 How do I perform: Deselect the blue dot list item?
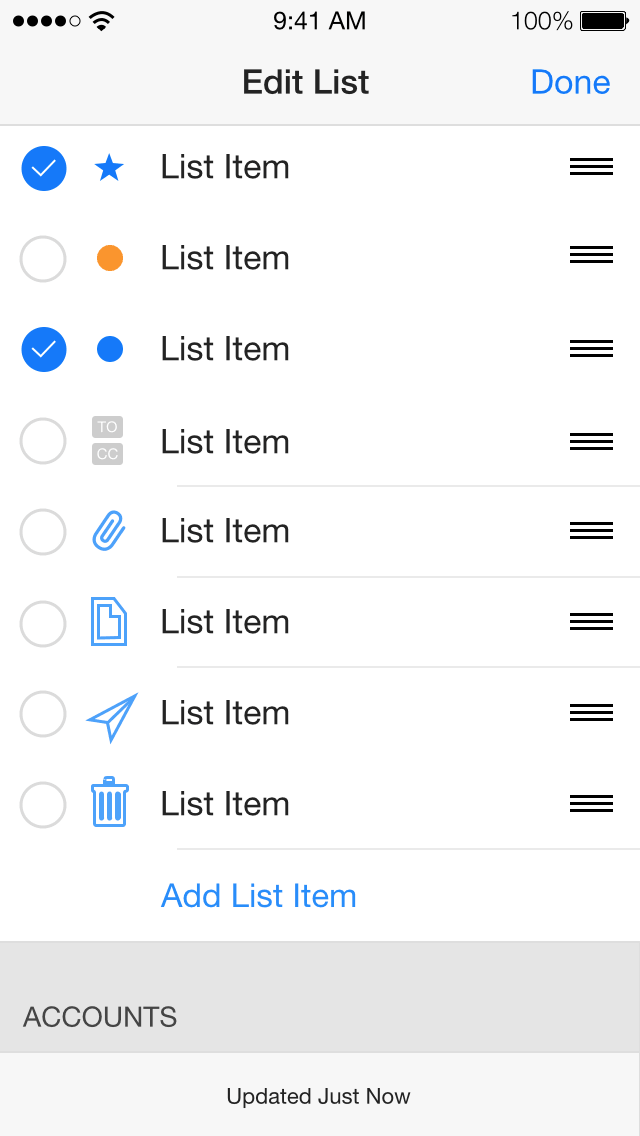point(43,349)
